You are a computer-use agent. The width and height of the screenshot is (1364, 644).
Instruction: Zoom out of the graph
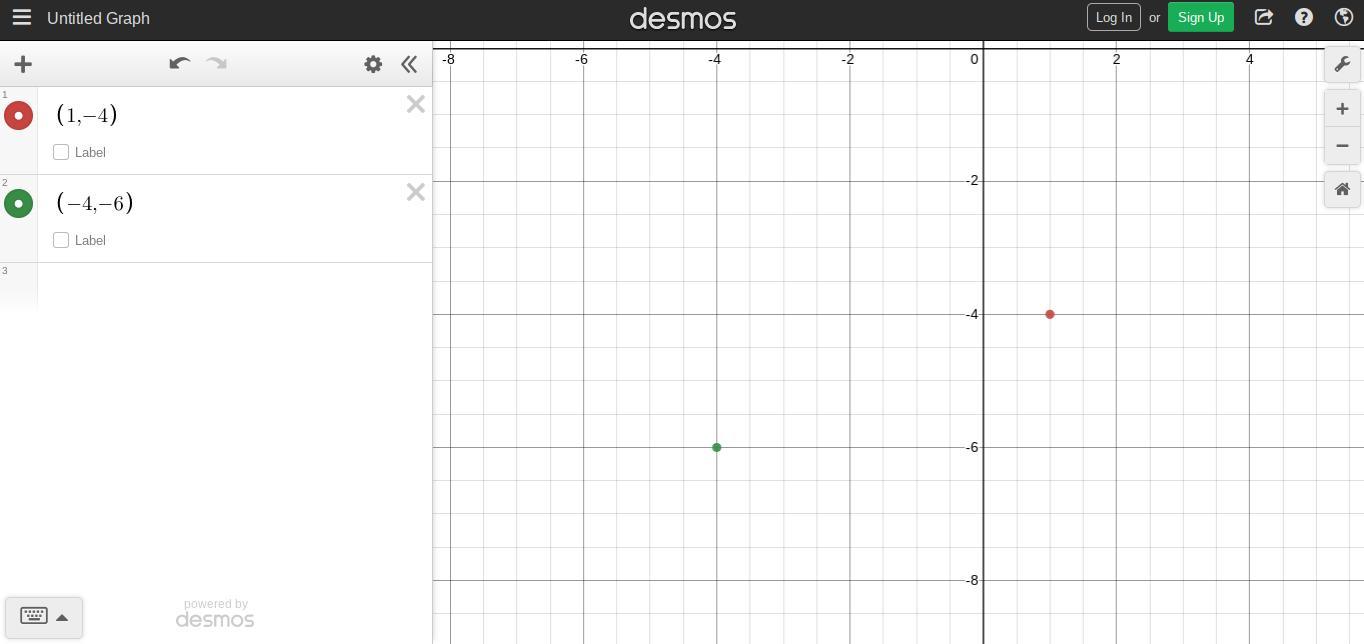click(x=1342, y=146)
